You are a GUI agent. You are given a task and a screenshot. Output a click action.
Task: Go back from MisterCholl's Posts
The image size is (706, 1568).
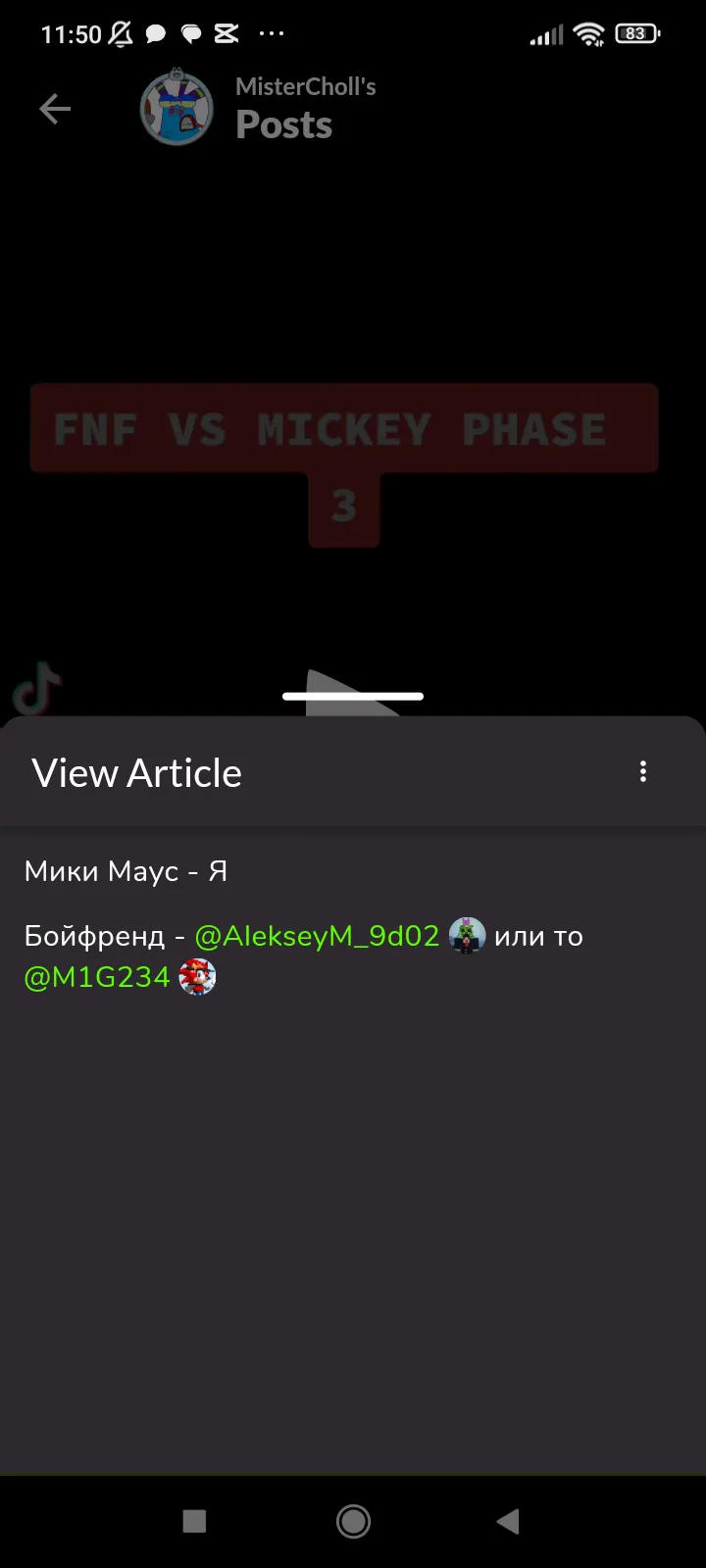[55, 109]
